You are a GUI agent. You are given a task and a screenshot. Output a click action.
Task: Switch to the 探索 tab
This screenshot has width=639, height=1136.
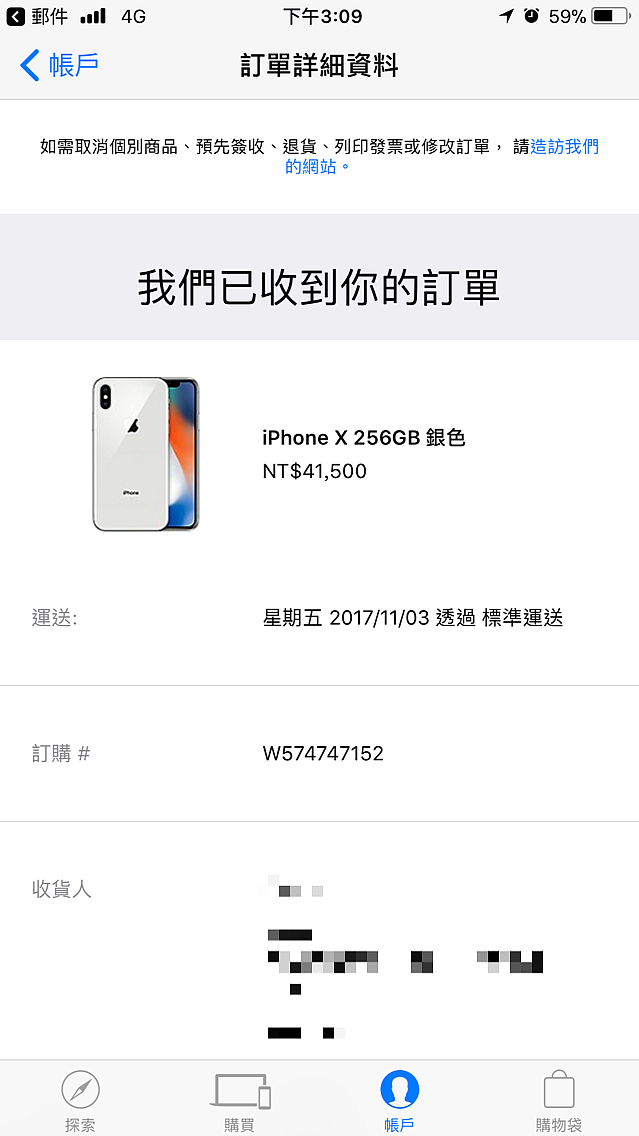[x=80, y=1099]
